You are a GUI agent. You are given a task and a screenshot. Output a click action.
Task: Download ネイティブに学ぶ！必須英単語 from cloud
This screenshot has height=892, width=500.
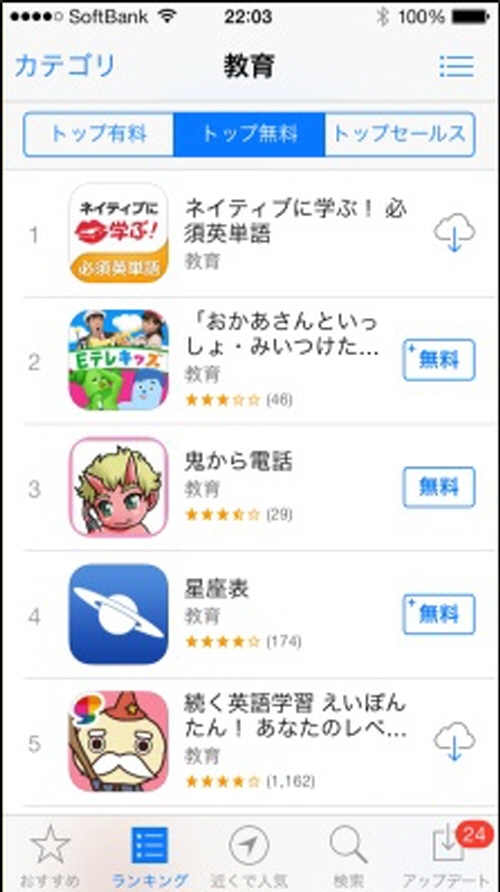454,232
